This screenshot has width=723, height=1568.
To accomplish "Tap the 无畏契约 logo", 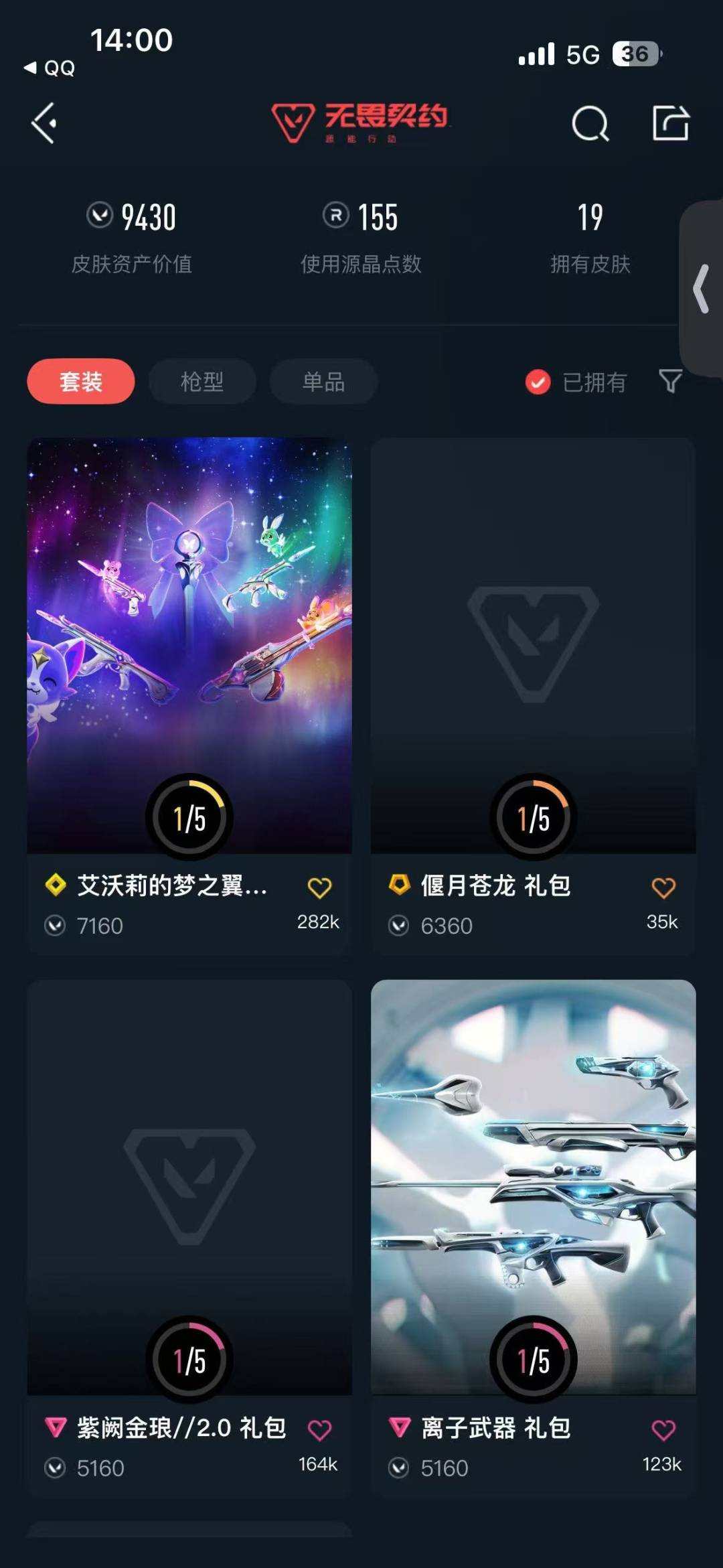I will click(x=360, y=123).
